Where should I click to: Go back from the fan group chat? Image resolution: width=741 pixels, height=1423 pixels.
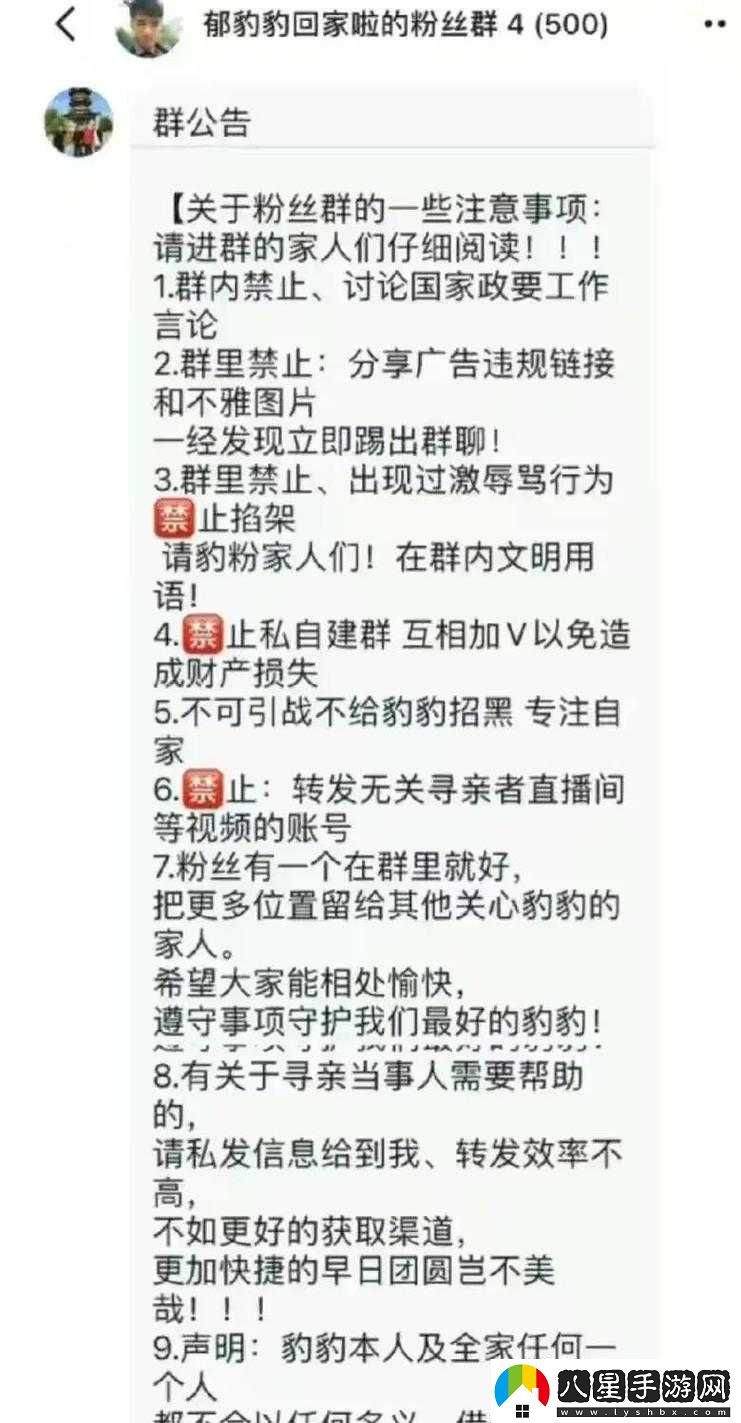66,24
